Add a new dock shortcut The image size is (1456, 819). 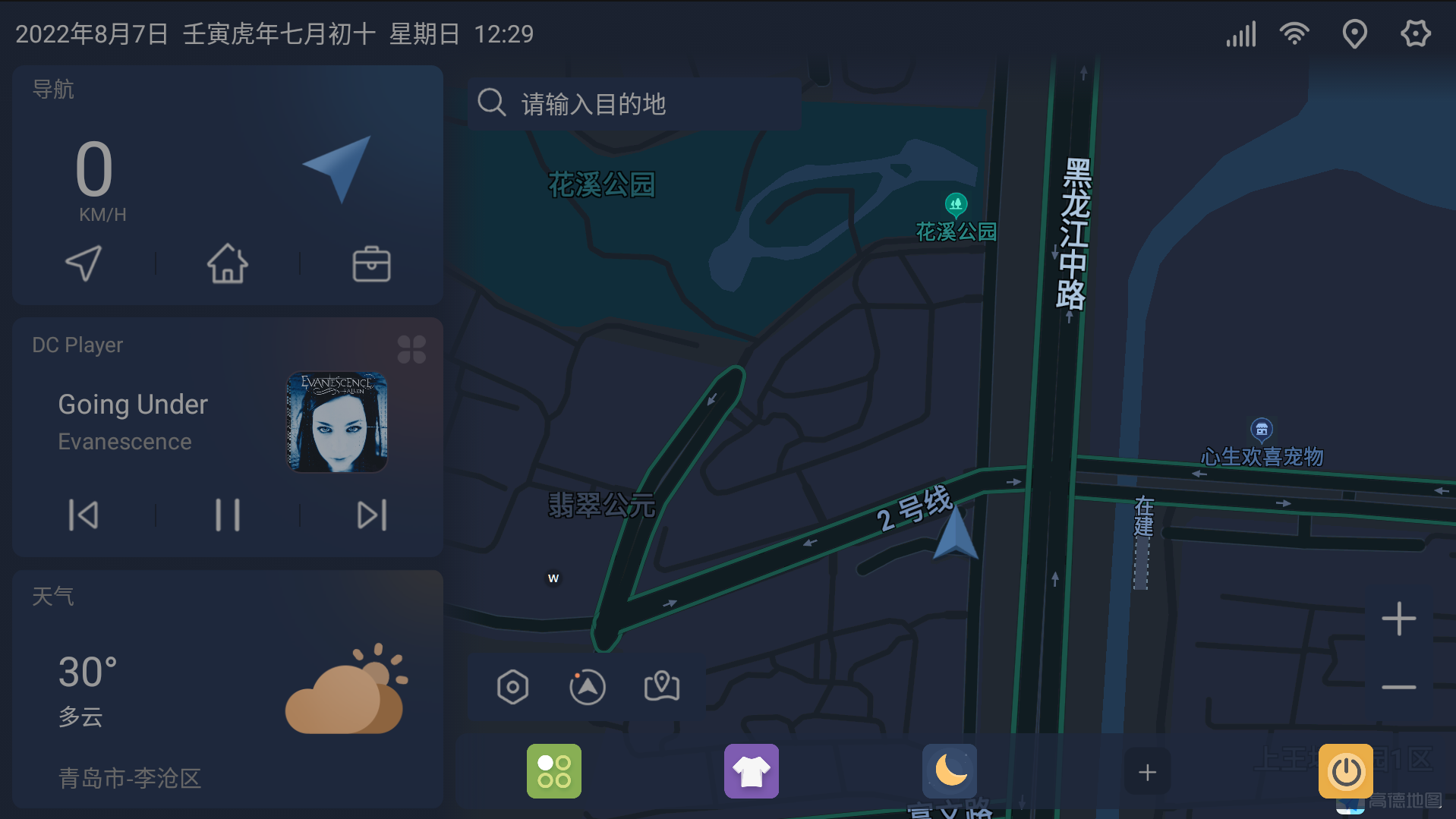(1147, 773)
